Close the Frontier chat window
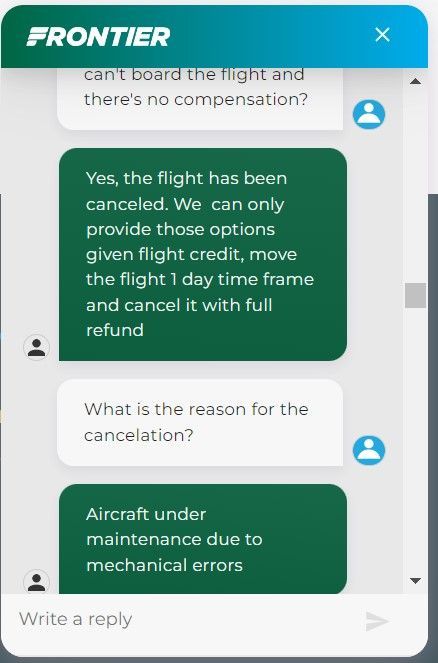The image size is (438, 663). tap(382, 35)
